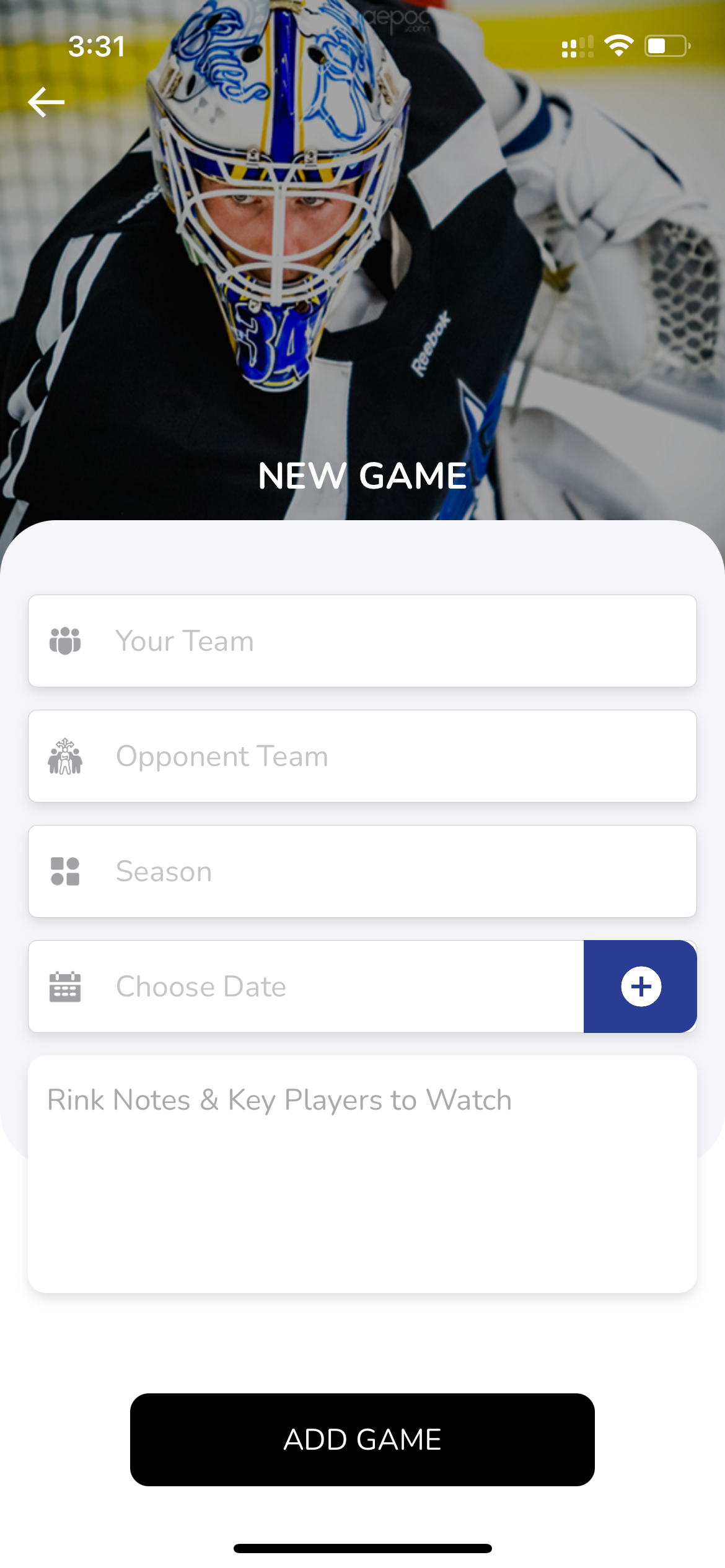Submit with the ADD GAME button

tap(362, 1439)
